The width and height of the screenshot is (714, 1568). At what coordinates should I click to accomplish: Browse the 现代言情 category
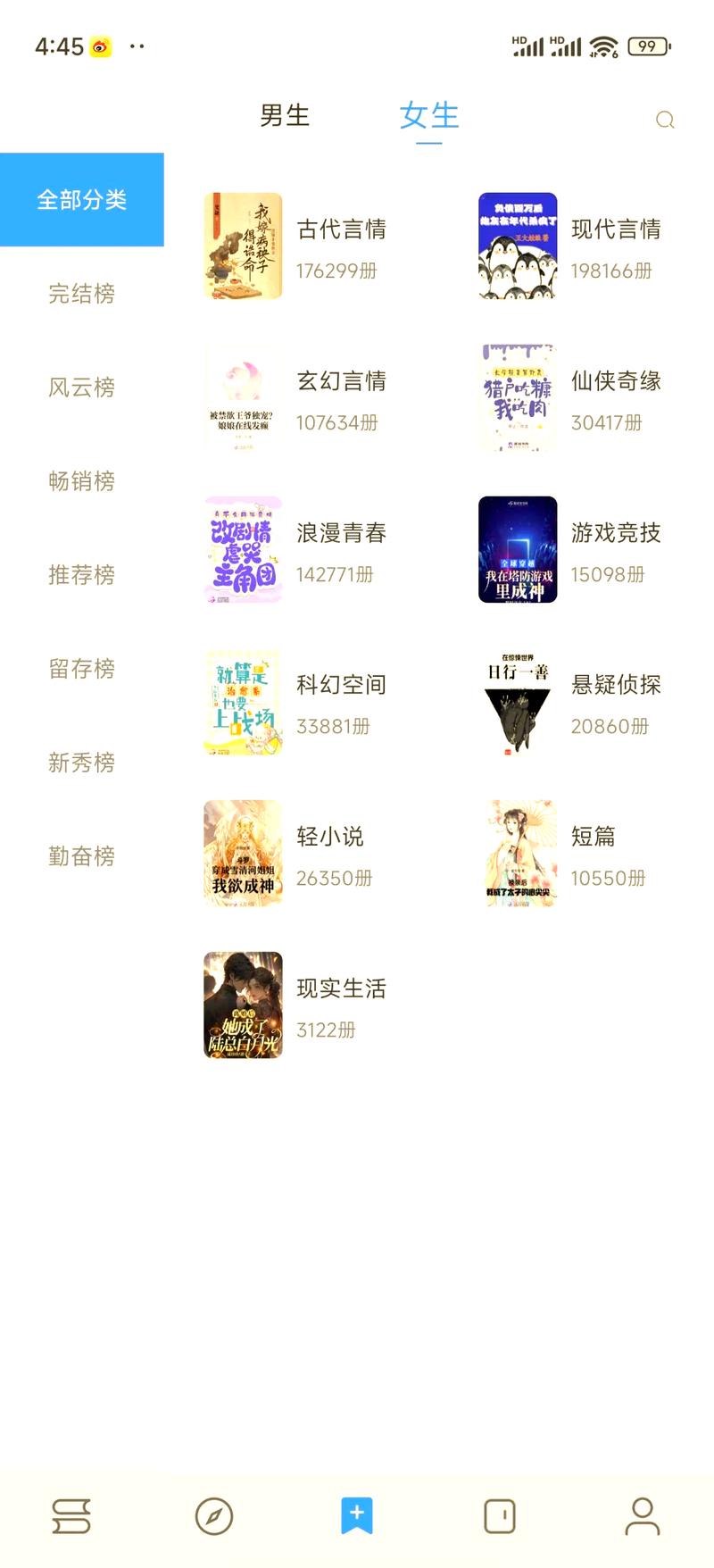coord(616,230)
